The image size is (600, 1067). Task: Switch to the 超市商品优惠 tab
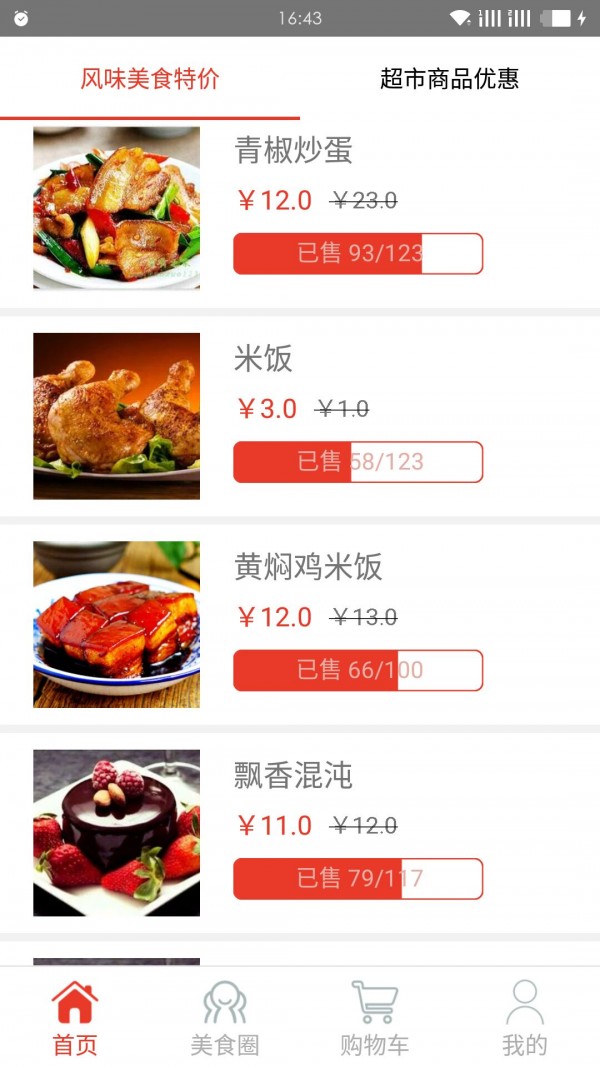(x=449, y=79)
